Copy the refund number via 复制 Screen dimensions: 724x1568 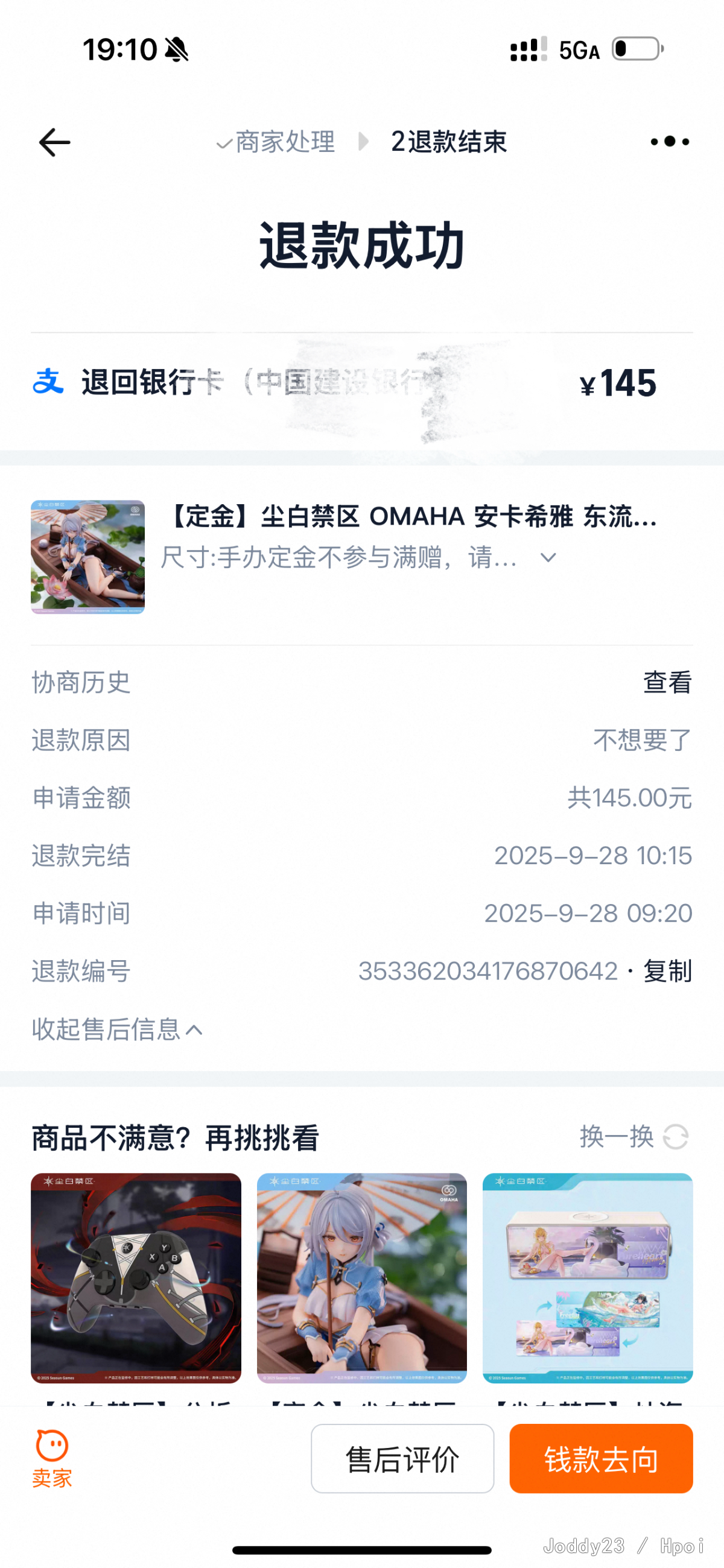[667, 971]
